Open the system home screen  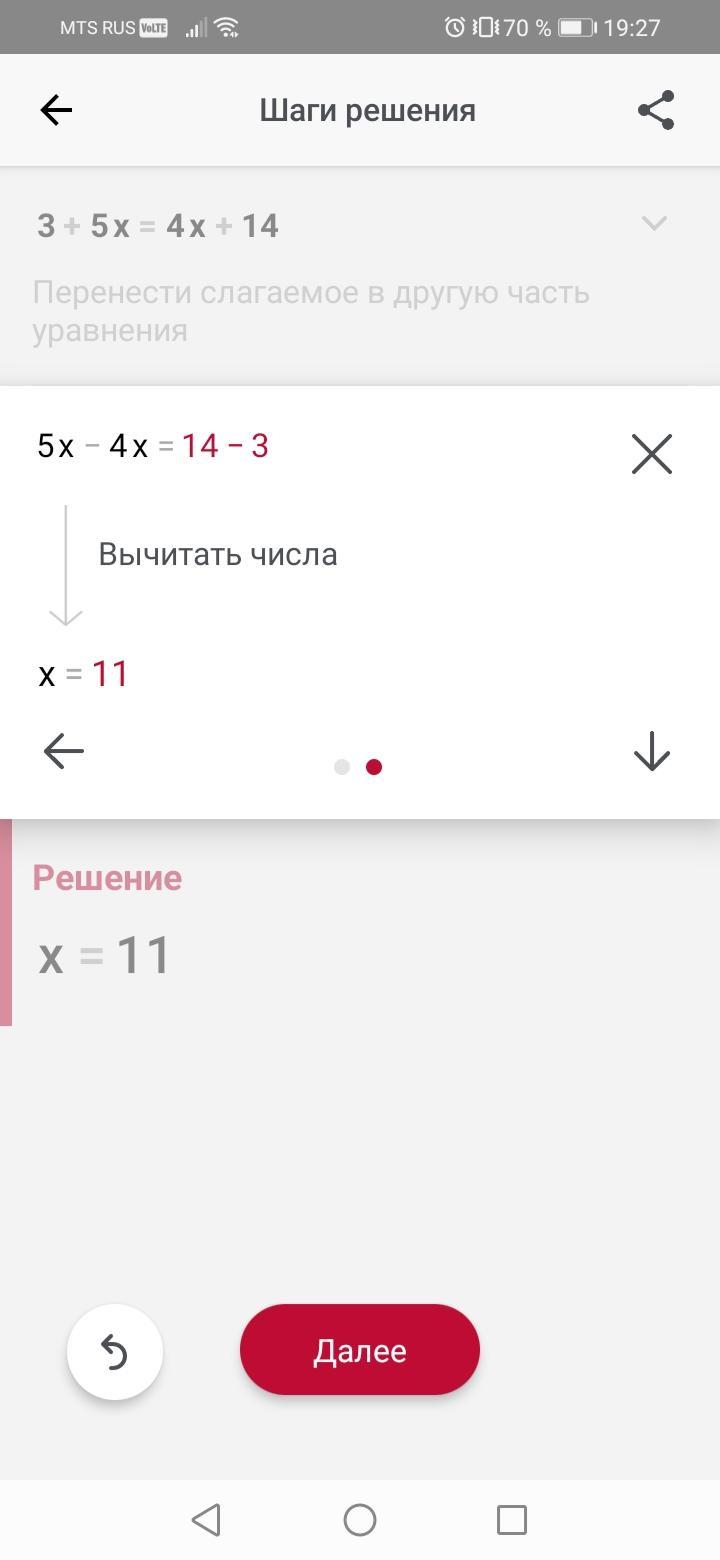click(360, 1520)
